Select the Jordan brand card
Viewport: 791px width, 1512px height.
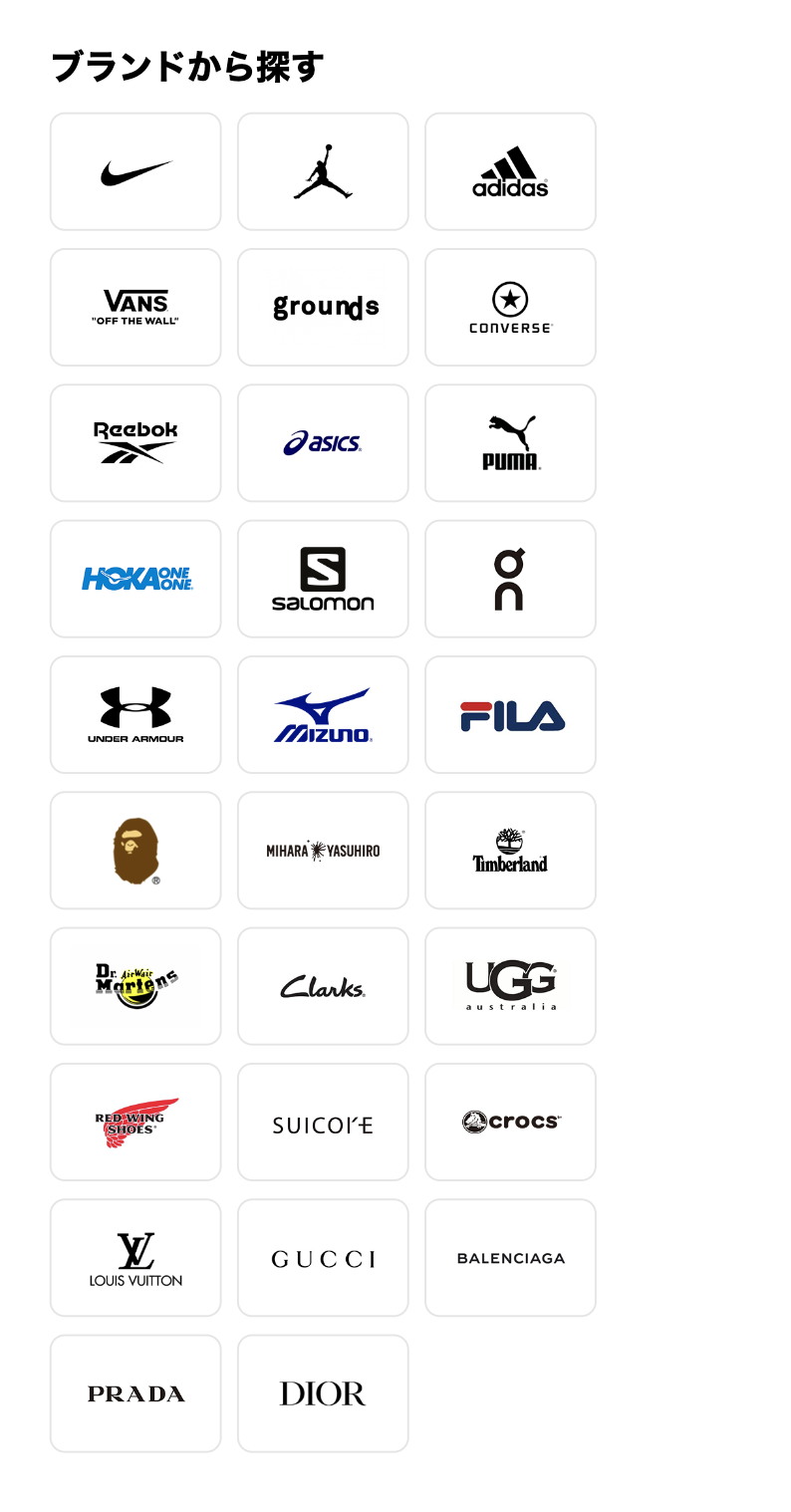pos(323,171)
